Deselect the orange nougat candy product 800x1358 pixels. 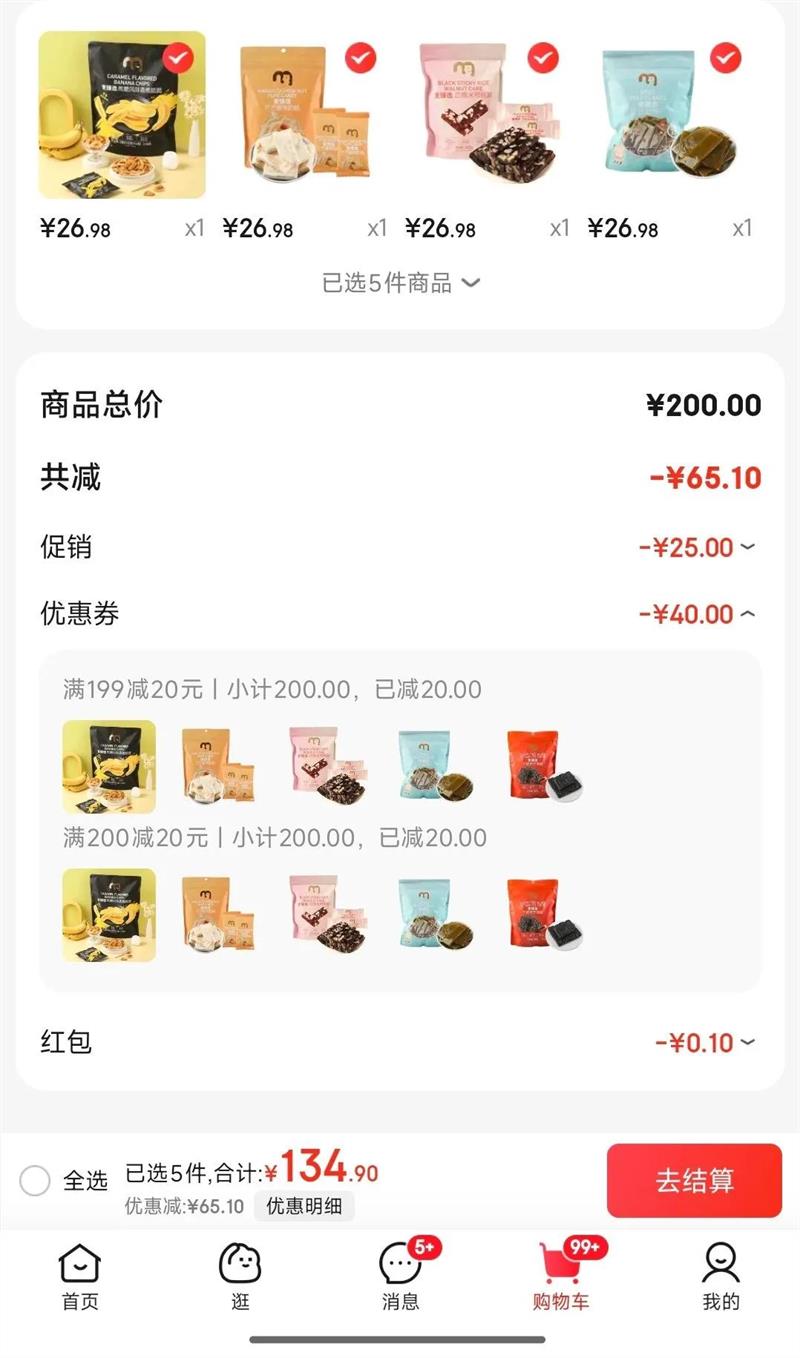360,59
